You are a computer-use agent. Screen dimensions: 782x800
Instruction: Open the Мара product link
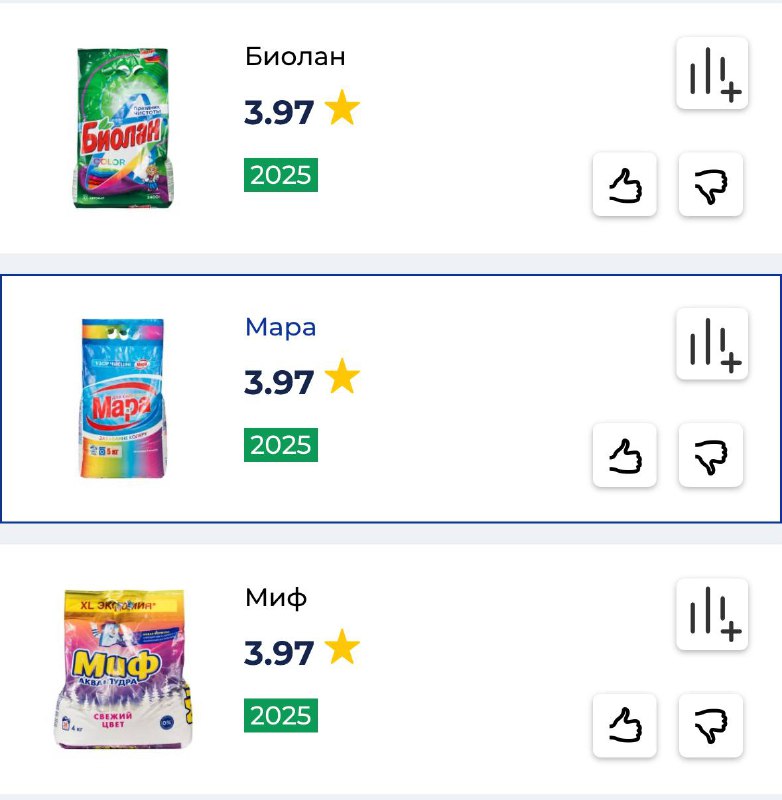click(x=280, y=327)
